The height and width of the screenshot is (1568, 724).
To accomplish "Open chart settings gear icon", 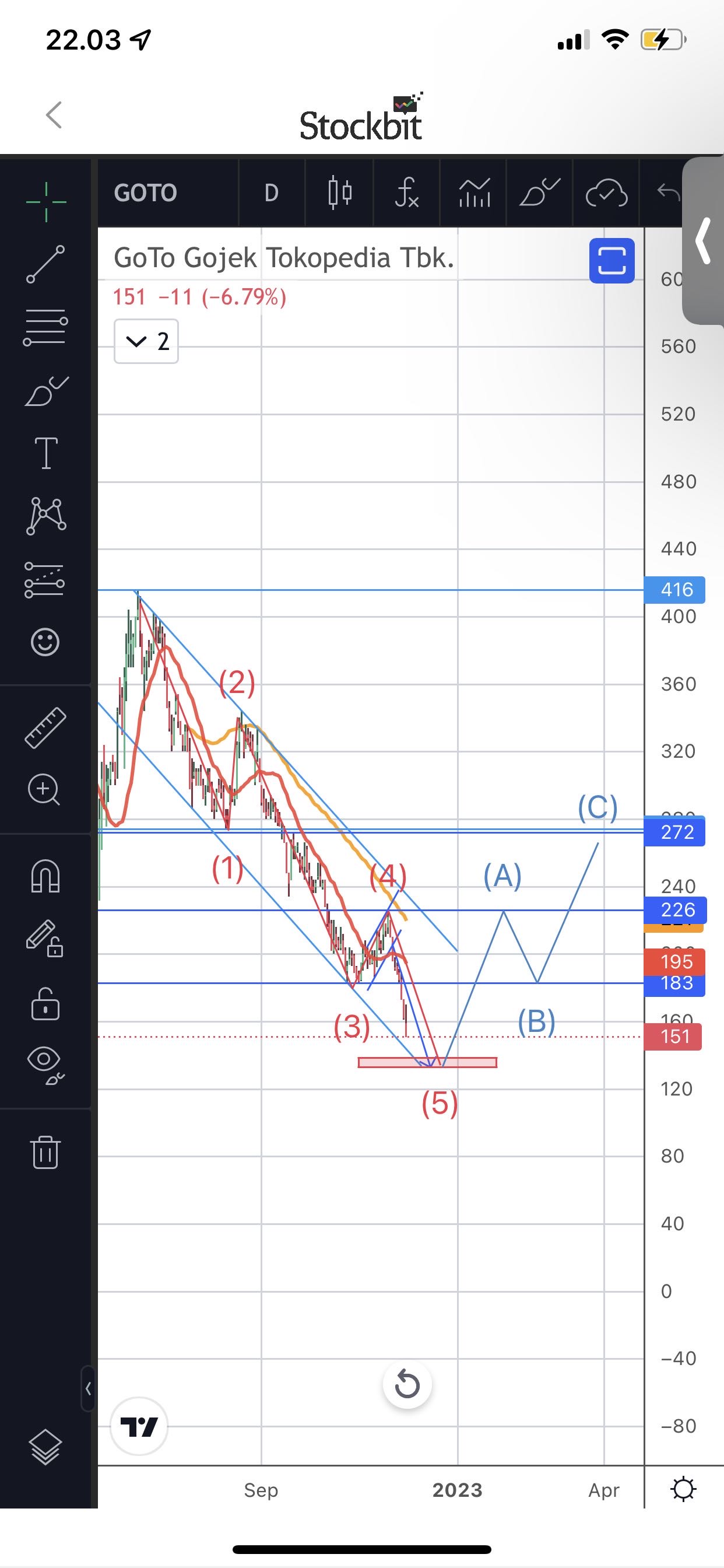I will point(683,1489).
